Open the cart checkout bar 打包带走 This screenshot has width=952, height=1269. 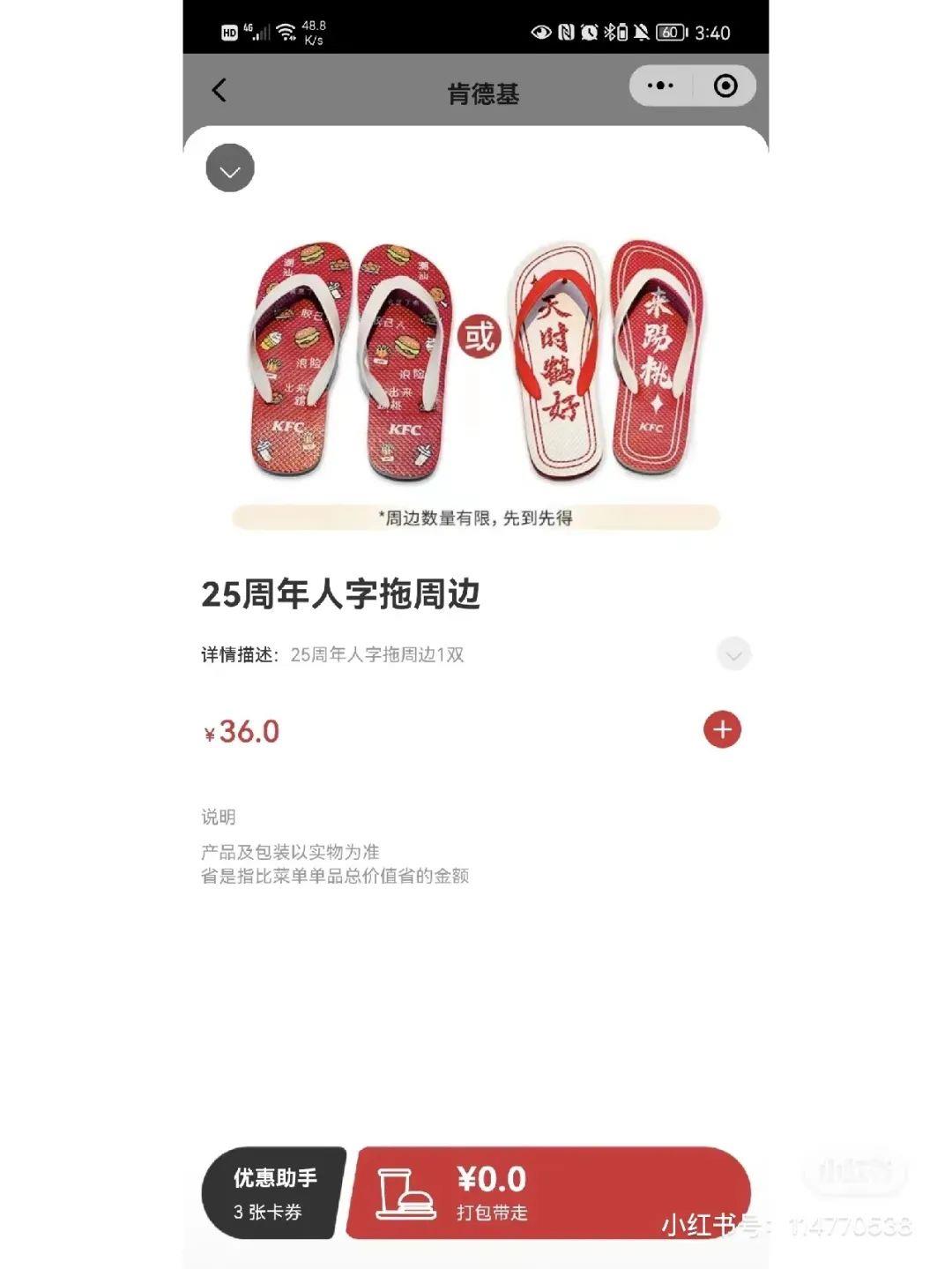[x=547, y=1193]
